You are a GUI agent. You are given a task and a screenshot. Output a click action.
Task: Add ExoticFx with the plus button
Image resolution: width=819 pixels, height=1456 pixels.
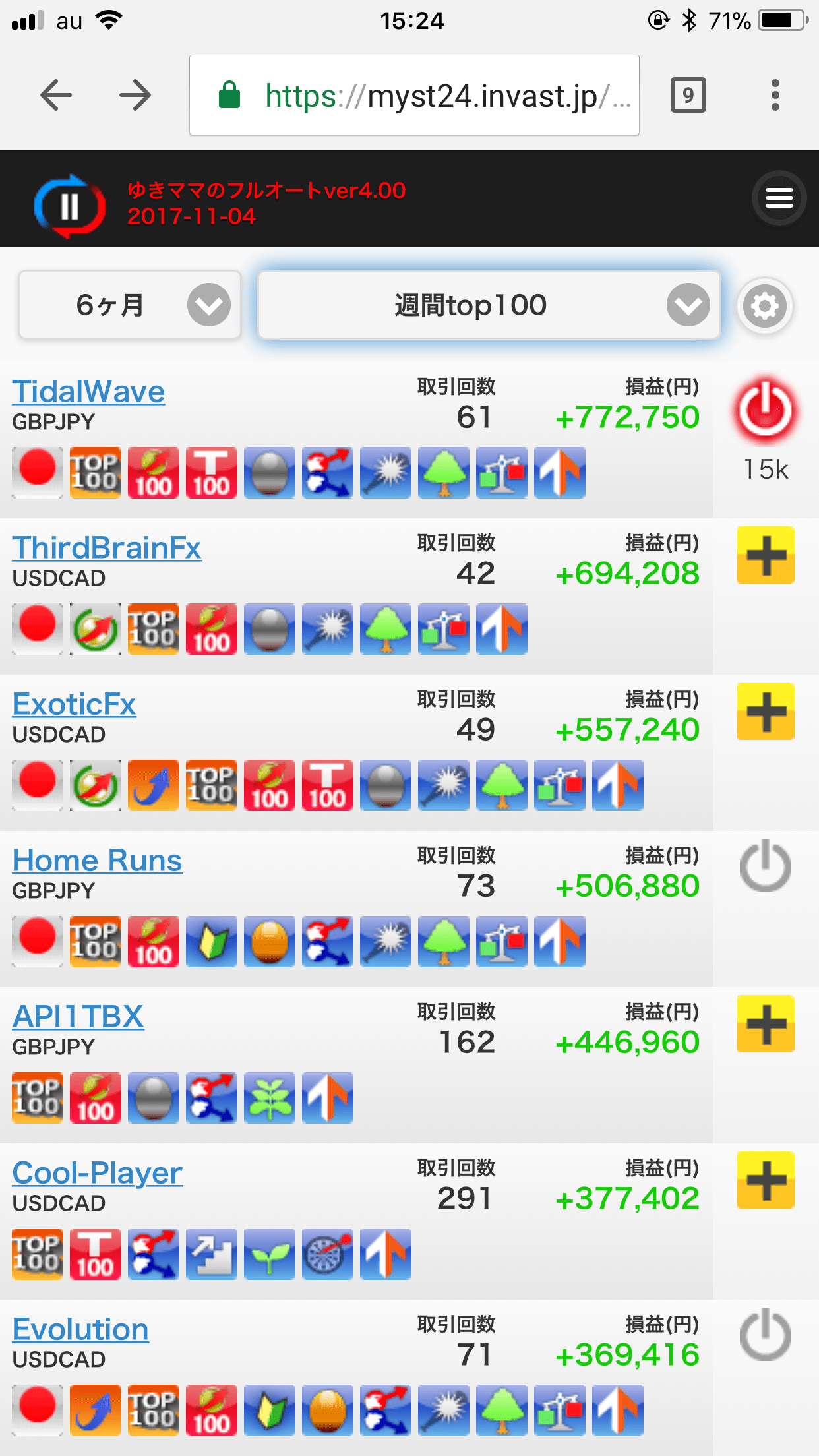pos(765,712)
